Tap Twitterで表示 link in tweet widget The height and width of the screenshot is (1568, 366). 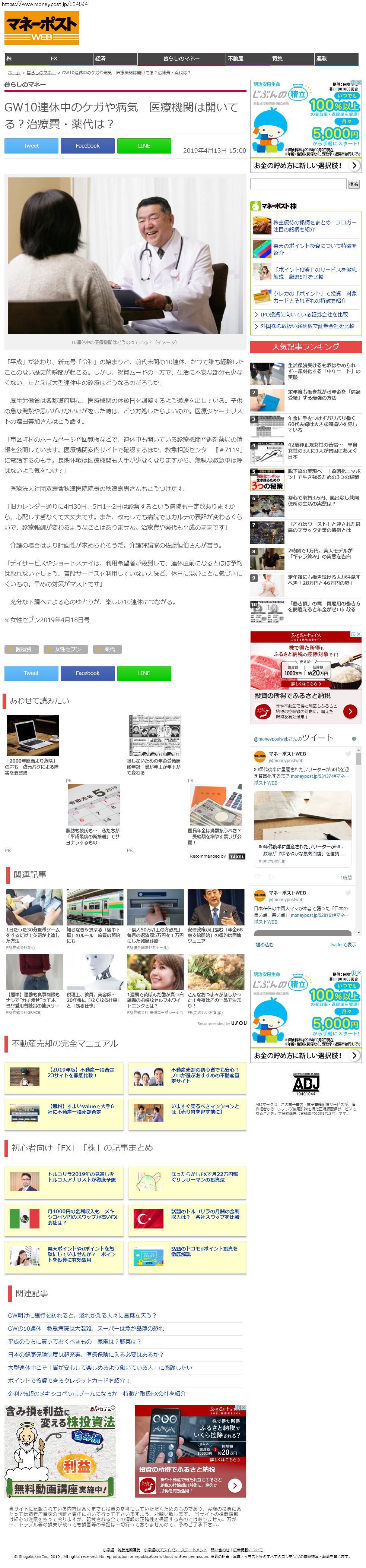tap(342, 945)
